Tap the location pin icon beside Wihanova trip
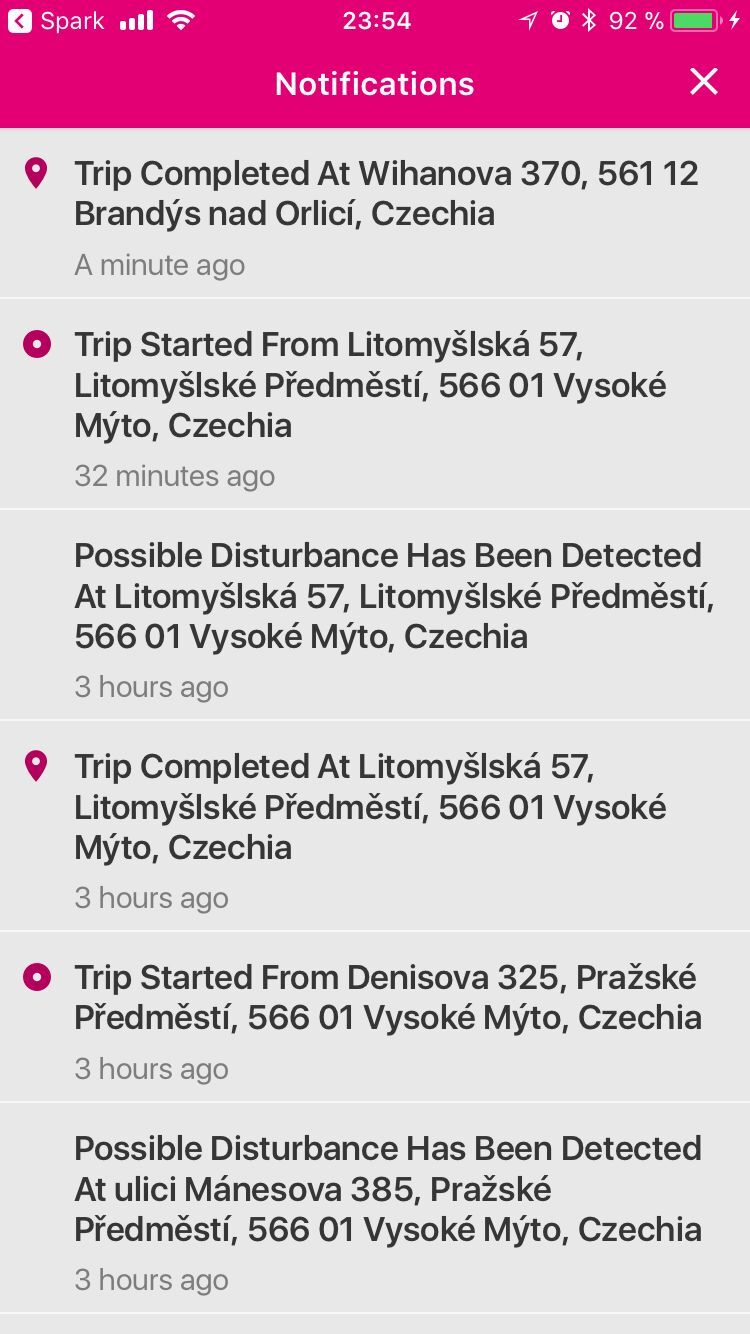Viewport: 750px width, 1334px height. [x=36, y=172]
